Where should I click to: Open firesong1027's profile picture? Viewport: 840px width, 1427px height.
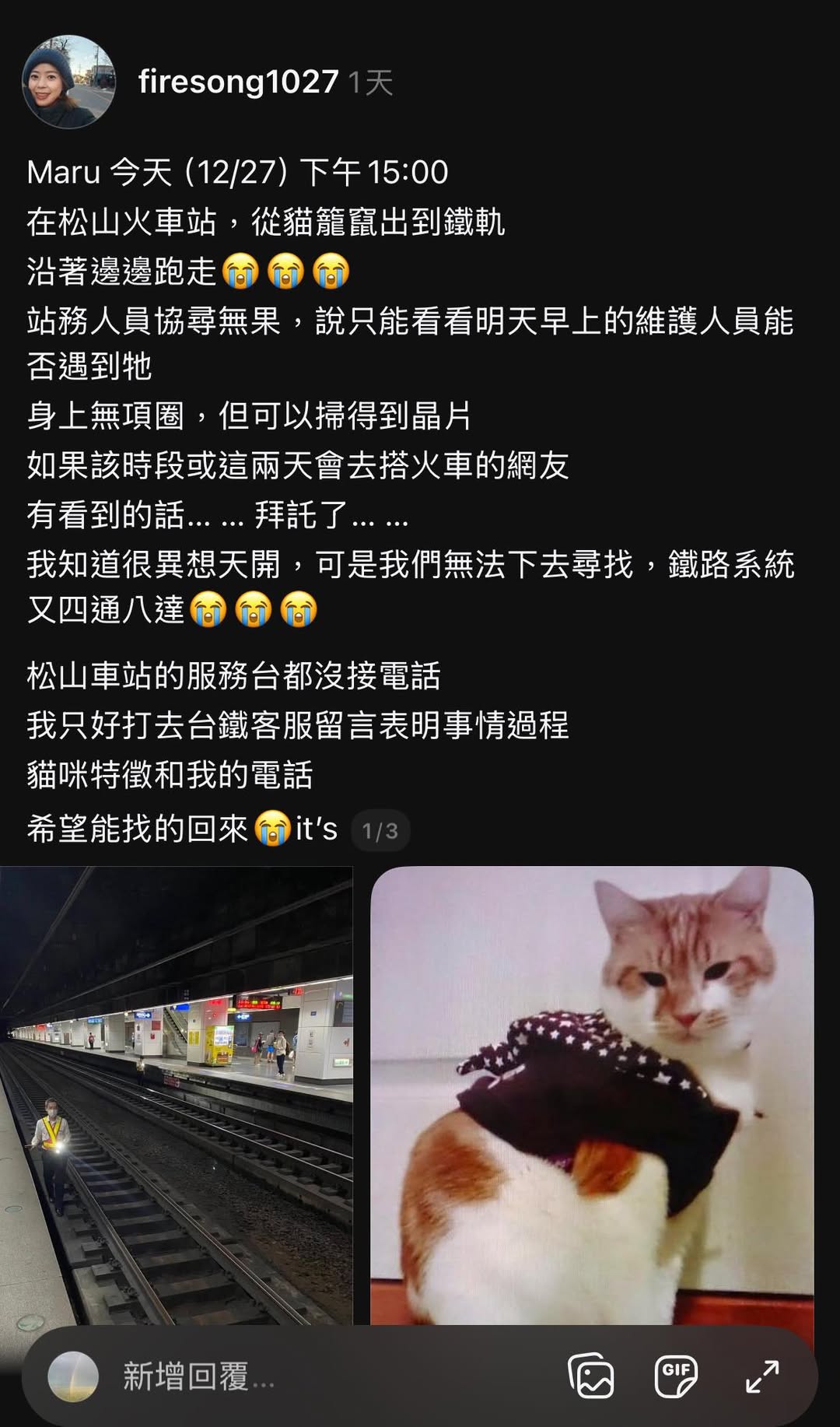(68, 82)
